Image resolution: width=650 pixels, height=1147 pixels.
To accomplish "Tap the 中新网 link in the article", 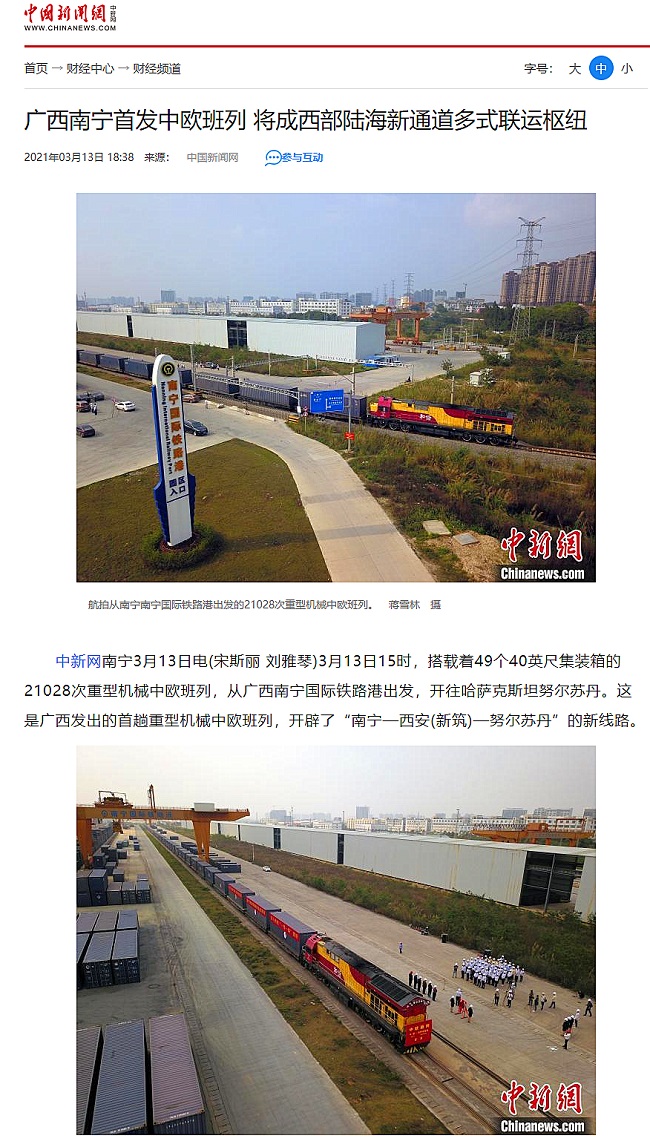I will tap(78, 662).
